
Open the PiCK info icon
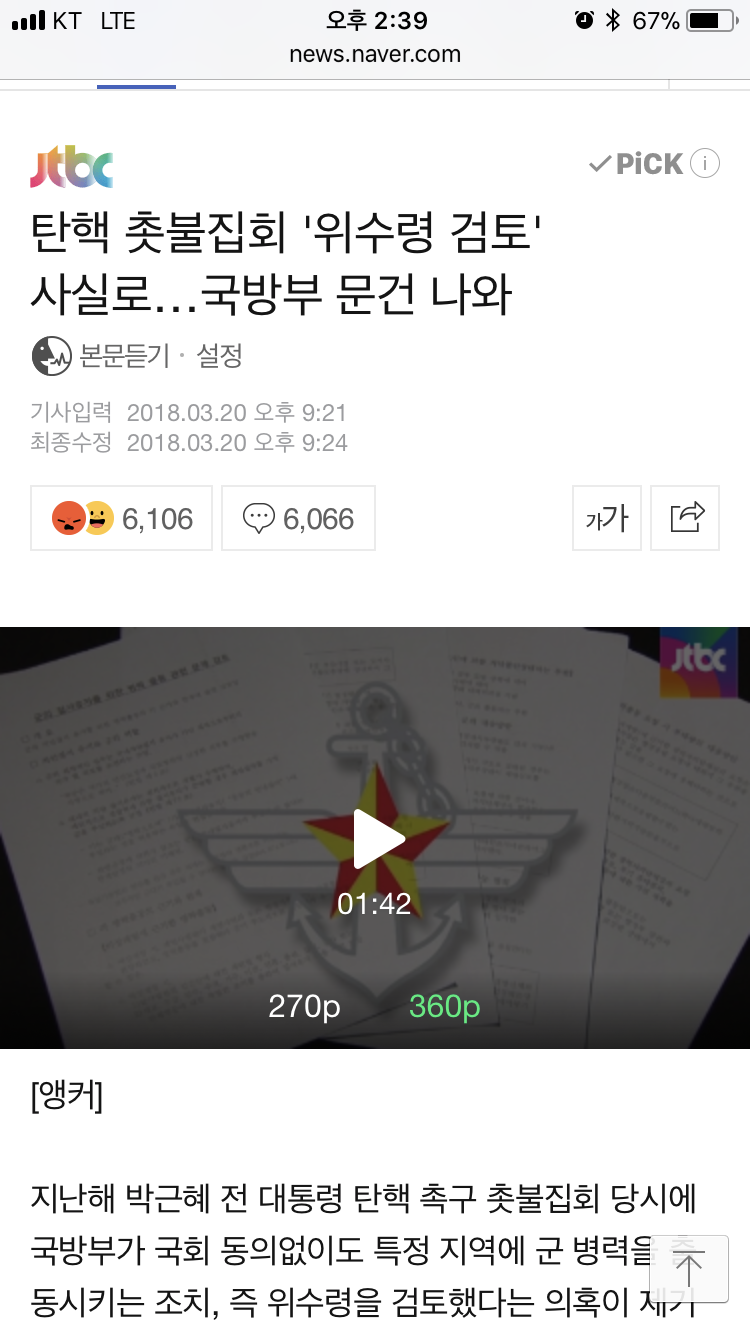pyautogui.click(x=705, y=163)
